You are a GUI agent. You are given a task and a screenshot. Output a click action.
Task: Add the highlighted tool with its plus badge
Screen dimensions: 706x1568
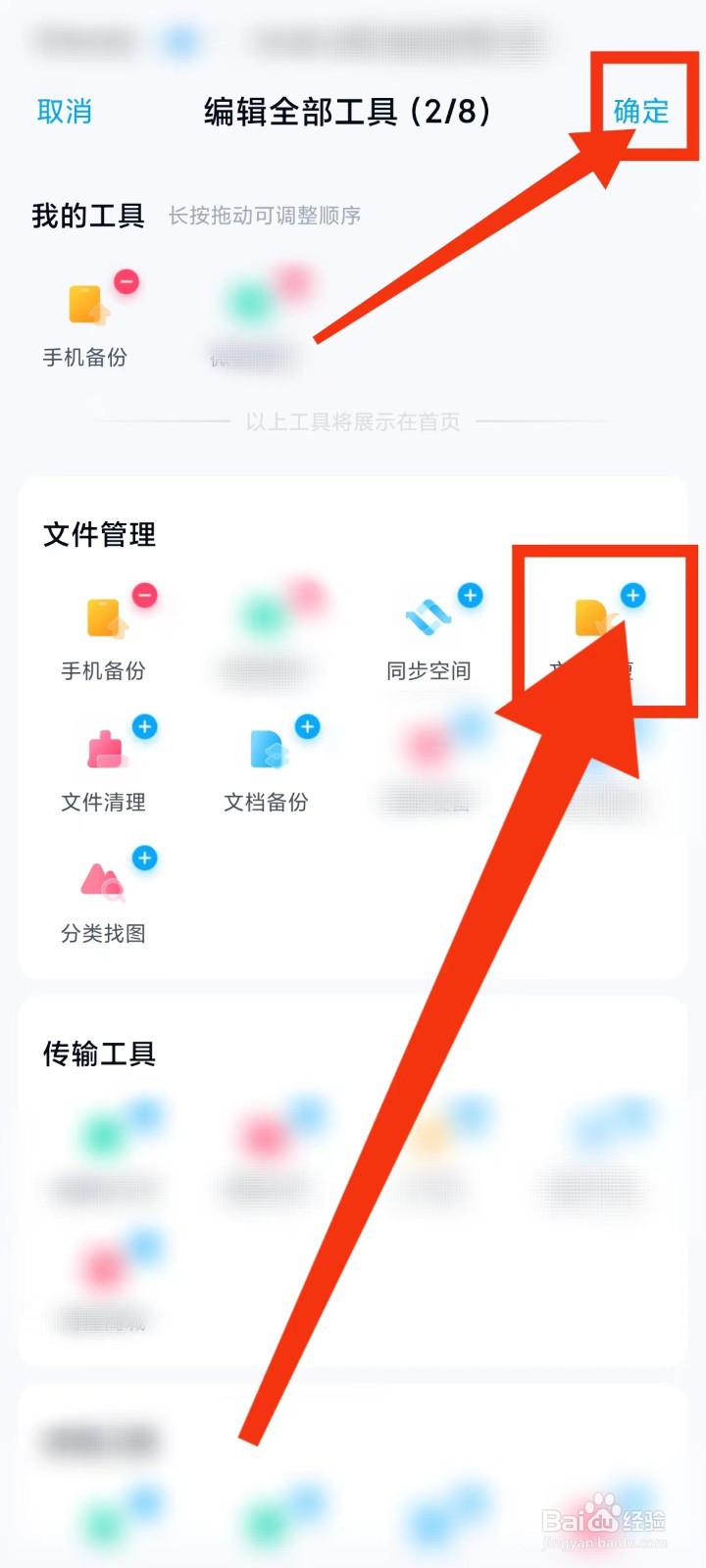[x=633, y=595]
